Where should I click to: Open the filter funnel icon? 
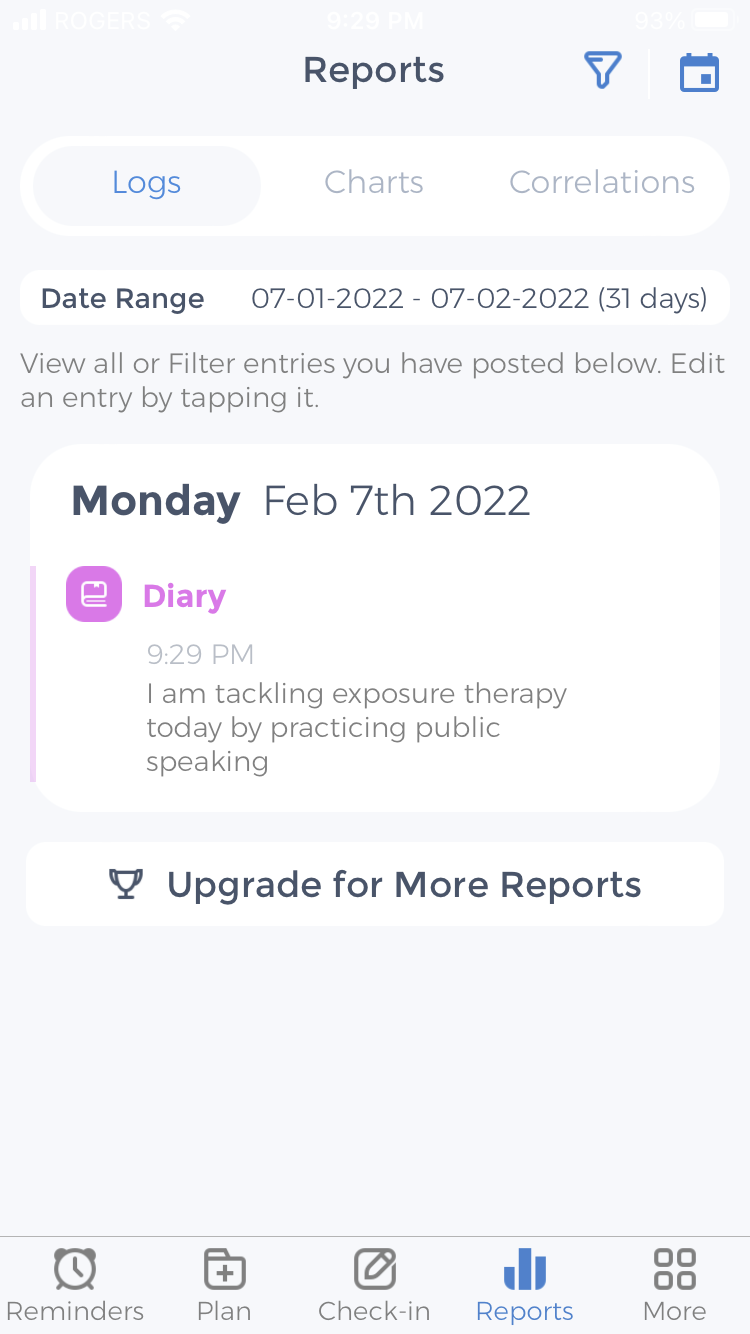[x=603, y=72]
